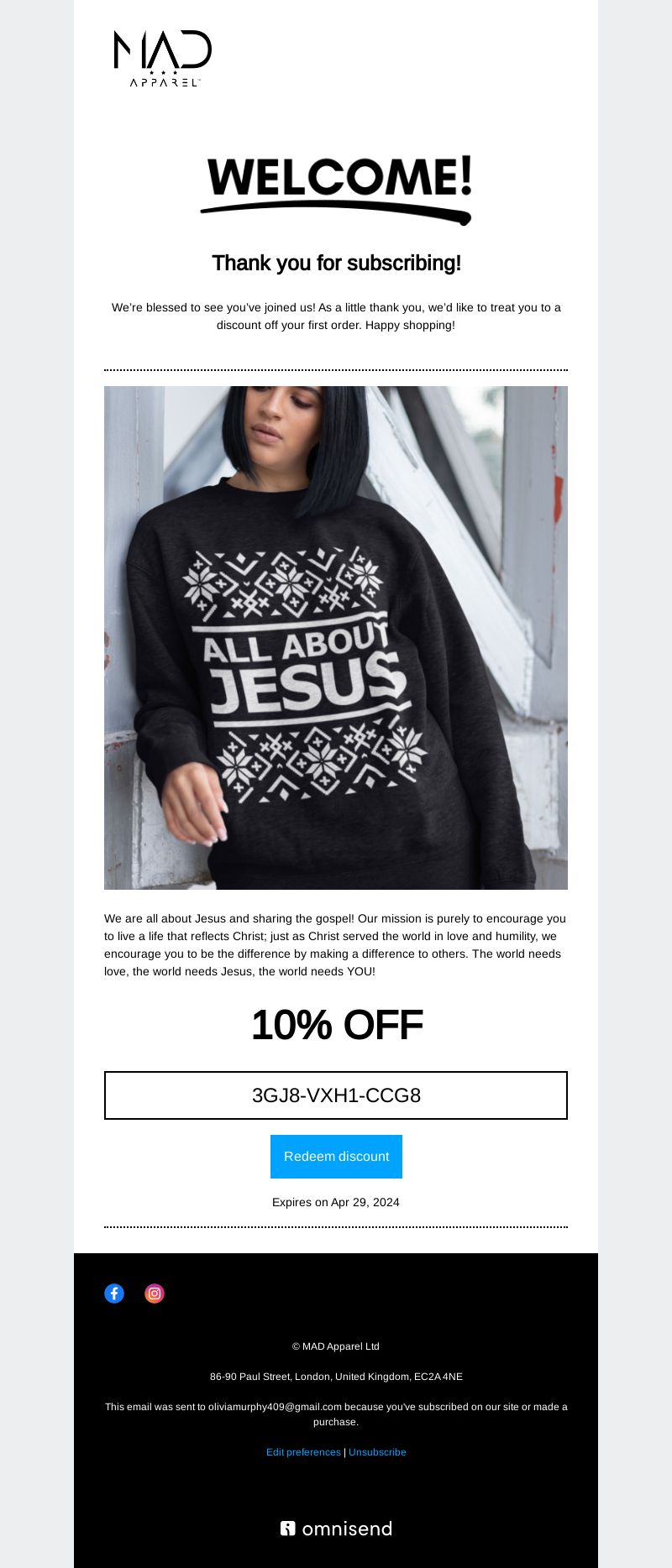Open the Instagram icon link
Viewport: 672px width, 1568px height.
point(155,1294)
